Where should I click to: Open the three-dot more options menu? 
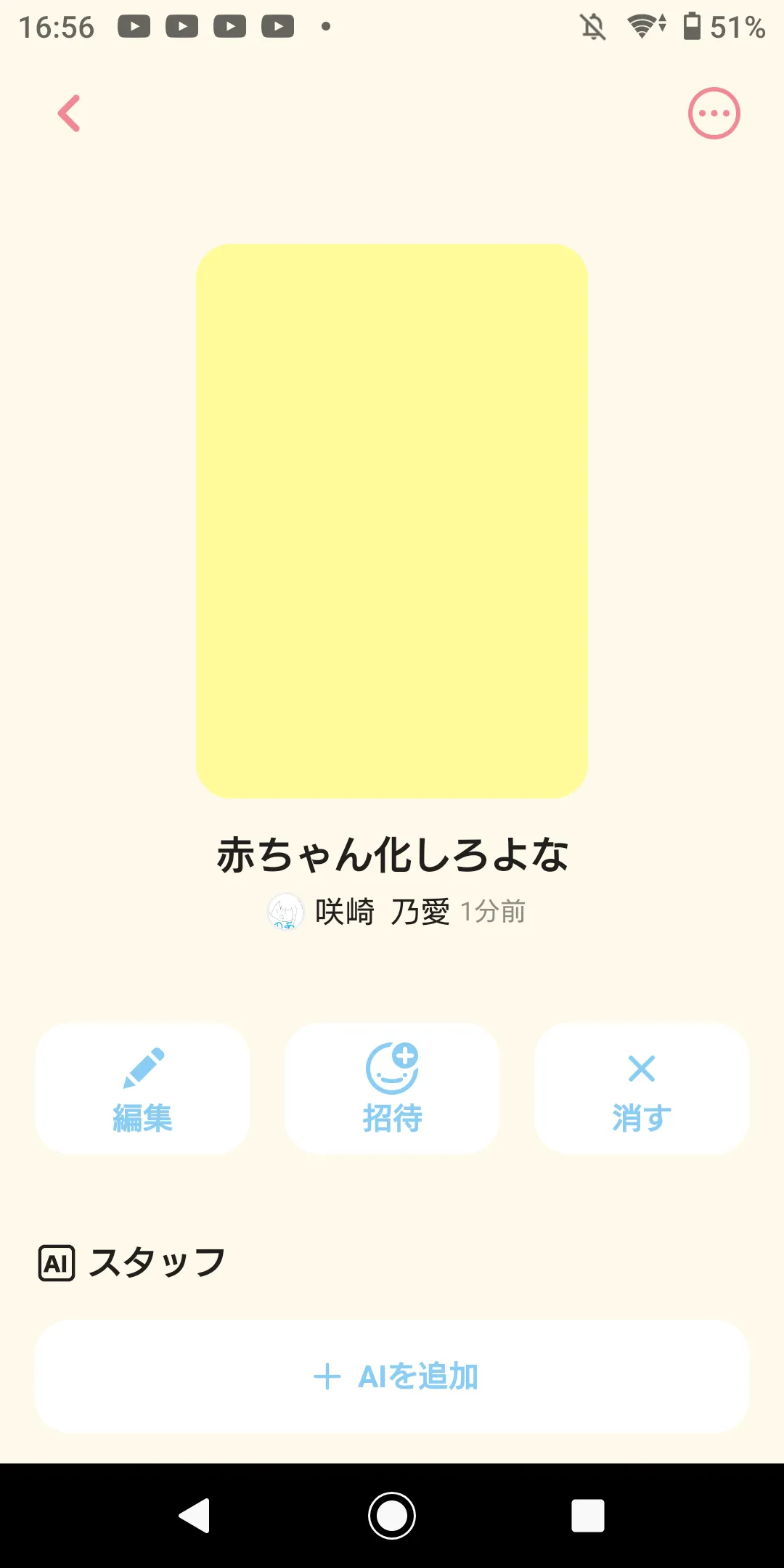click(714, 113)
